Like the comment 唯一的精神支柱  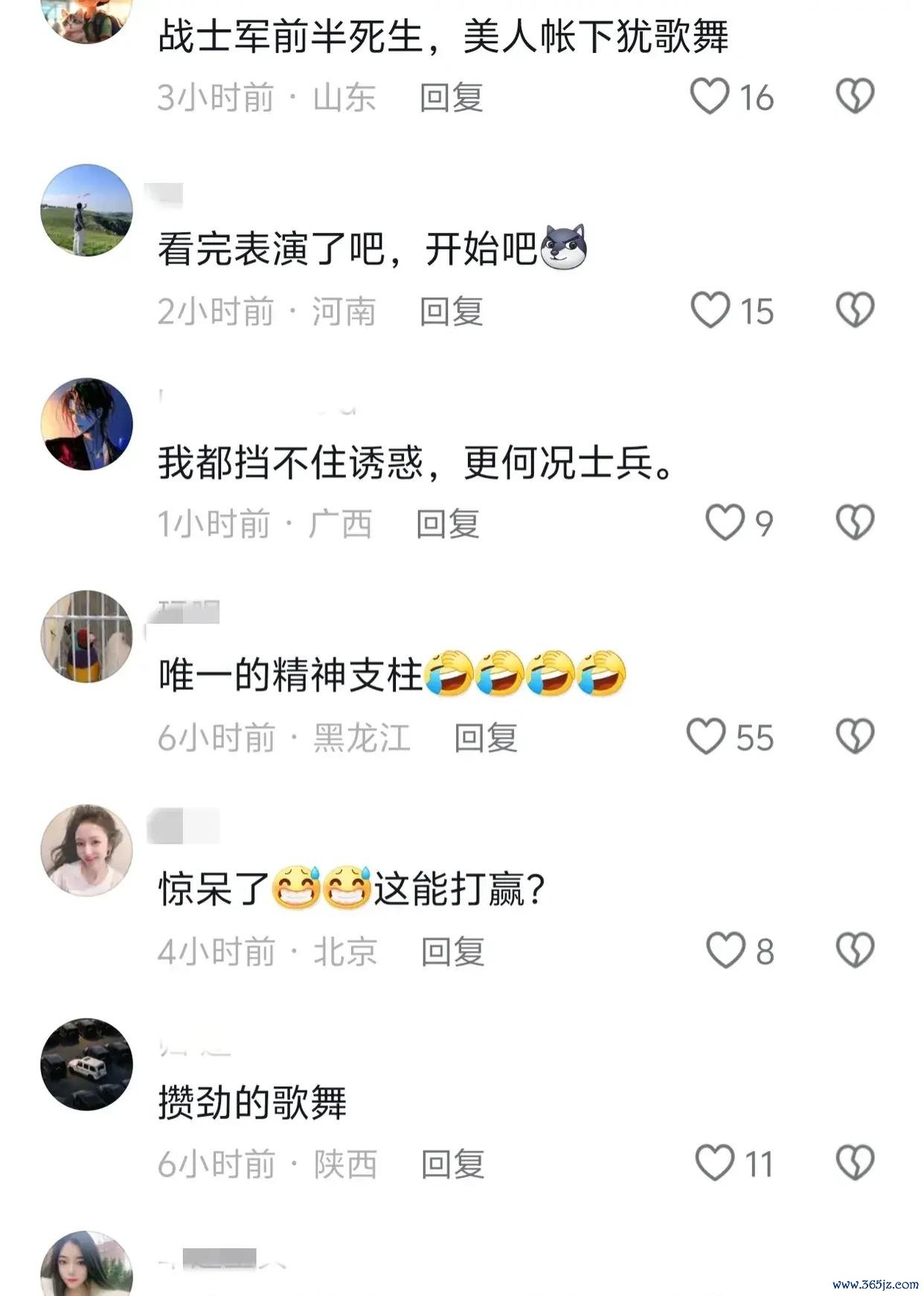click(x=705, y=737)
